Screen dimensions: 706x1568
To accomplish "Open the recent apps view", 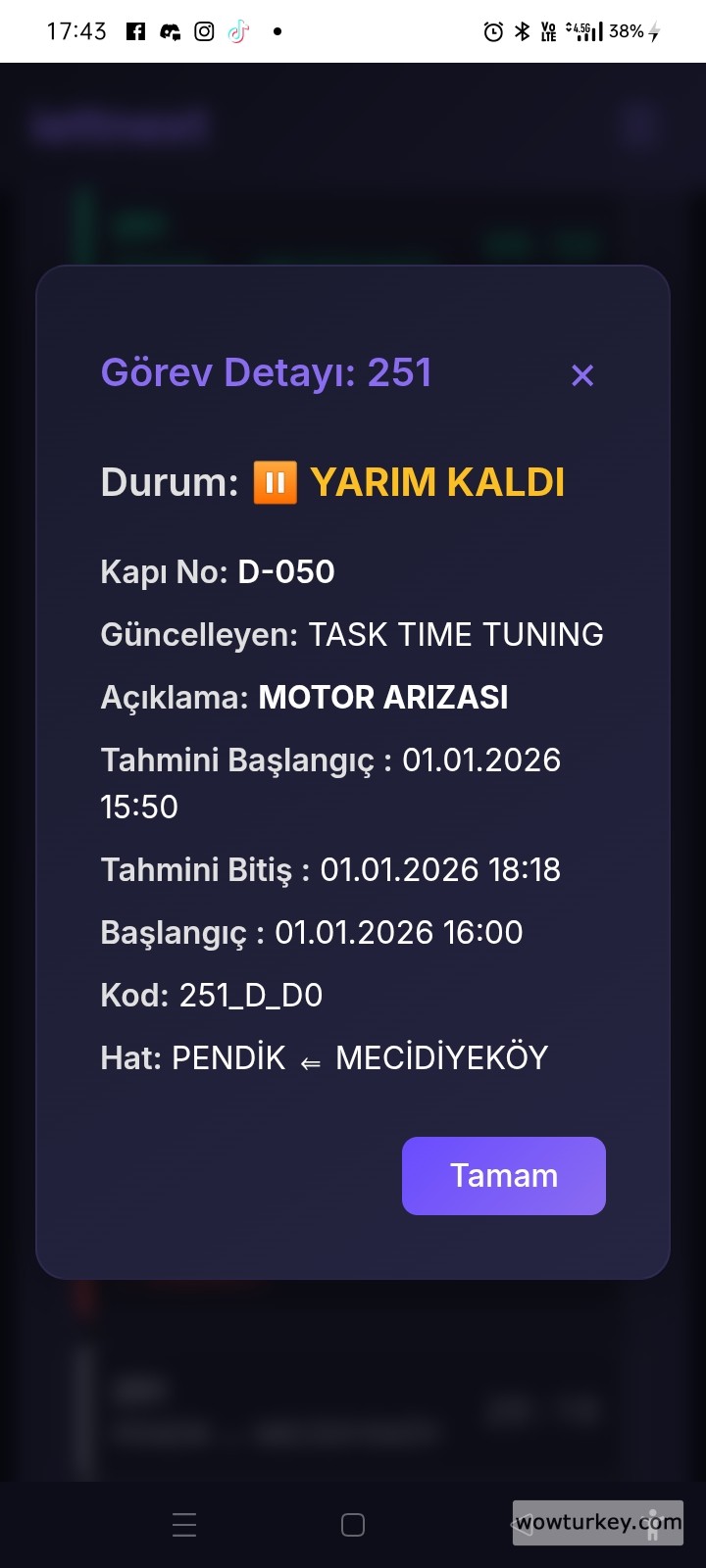I will [184, 1525].
